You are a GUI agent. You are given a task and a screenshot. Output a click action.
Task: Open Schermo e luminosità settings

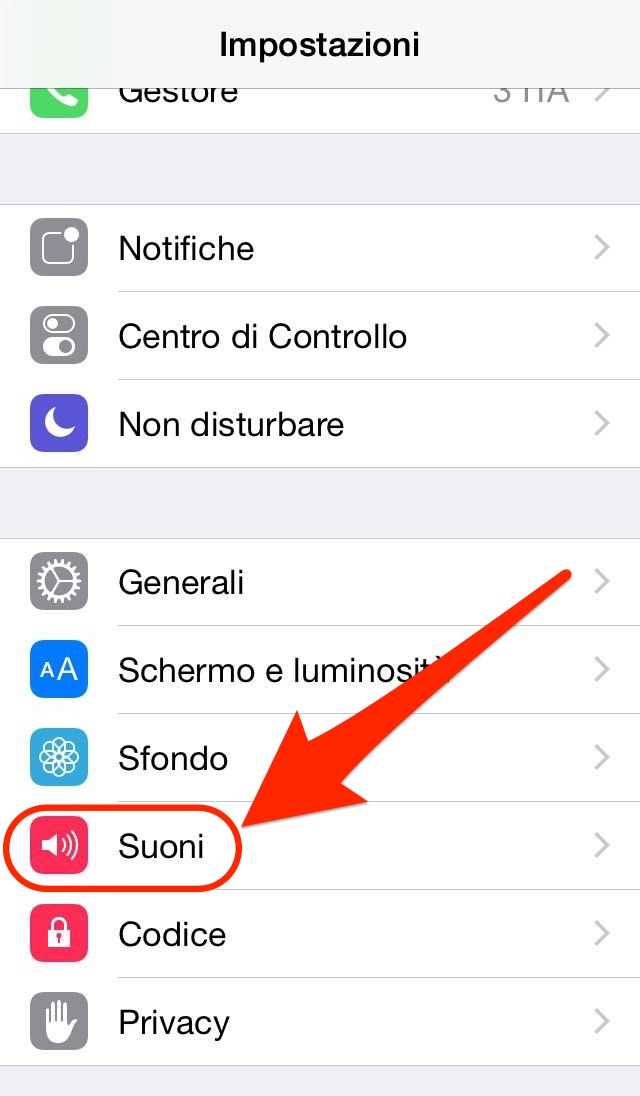coord(320,670)
